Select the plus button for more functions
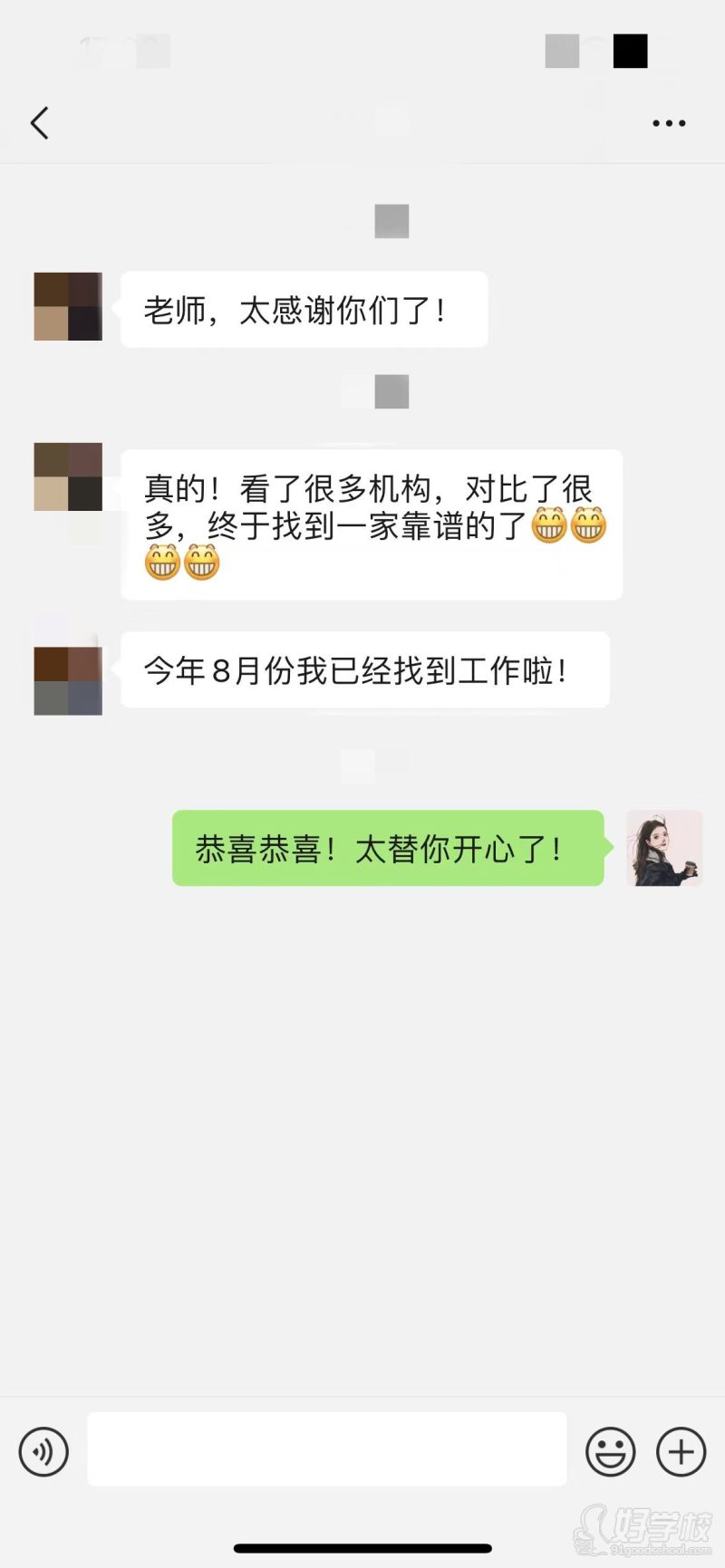Viewport: 725px width, 1568px height. pyautogui.click(x=681, y=1451)
